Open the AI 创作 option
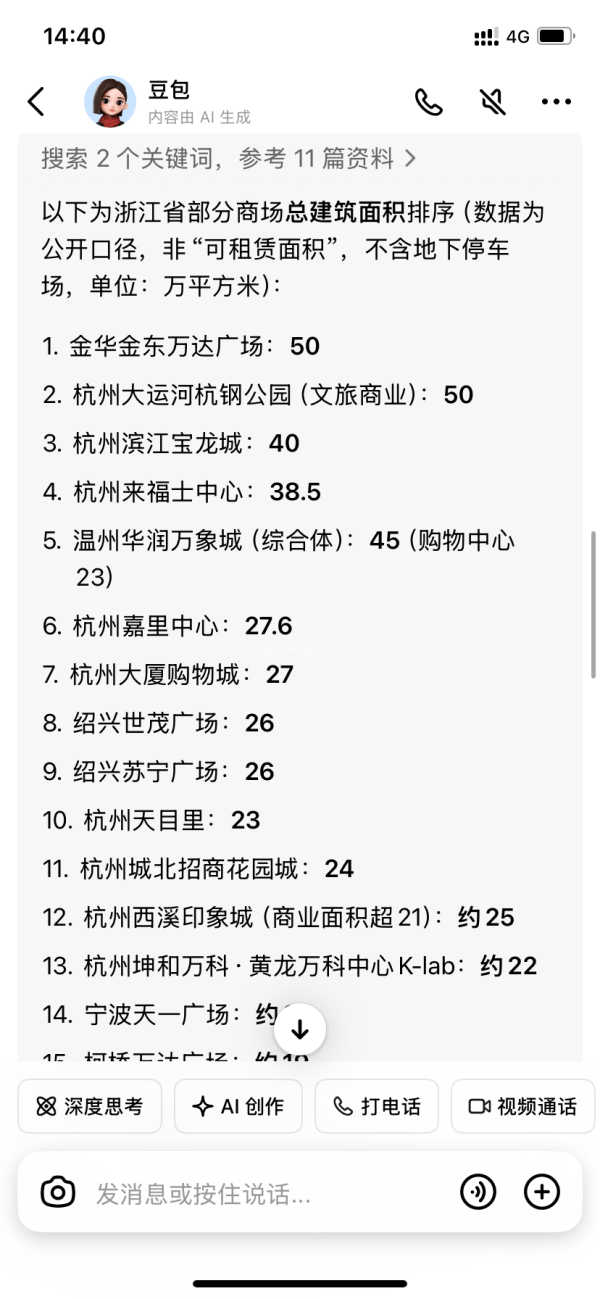Viewport: 600px width, 1299px height. pyautogui.click(x=238, y=1106)
